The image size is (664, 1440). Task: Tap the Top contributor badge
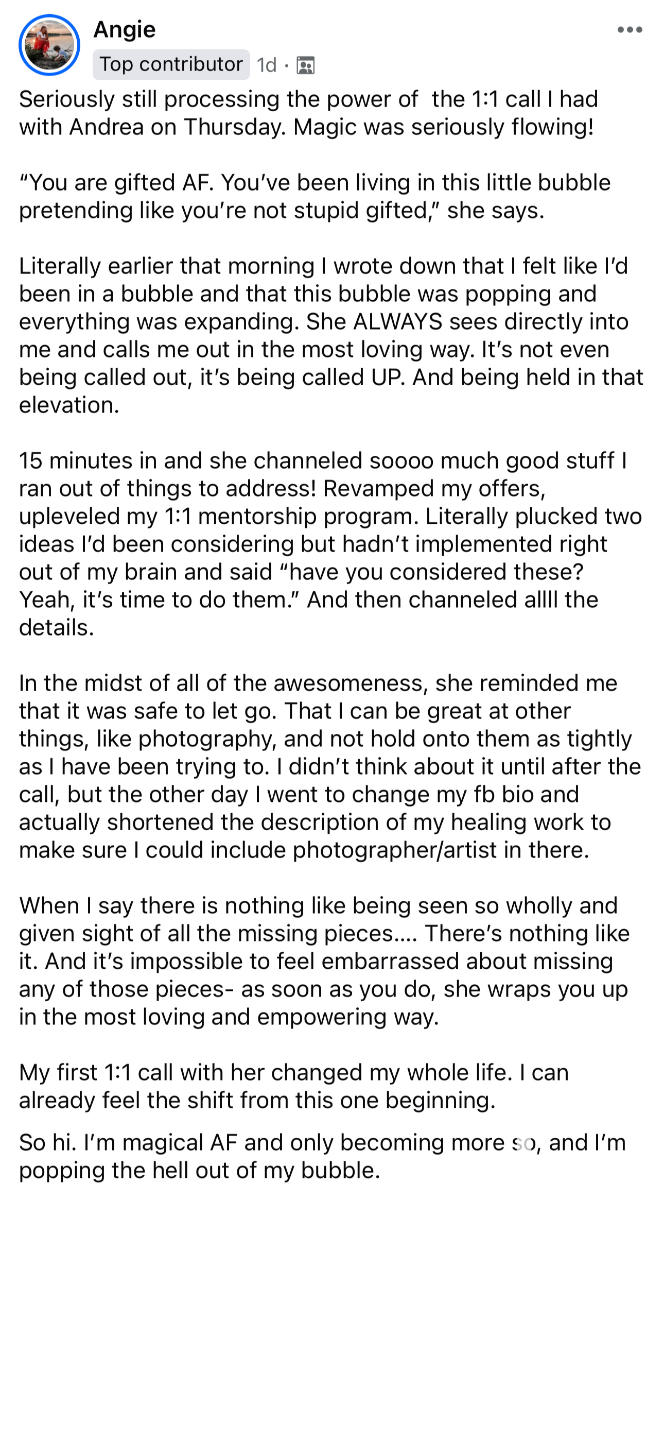point(171,65)
